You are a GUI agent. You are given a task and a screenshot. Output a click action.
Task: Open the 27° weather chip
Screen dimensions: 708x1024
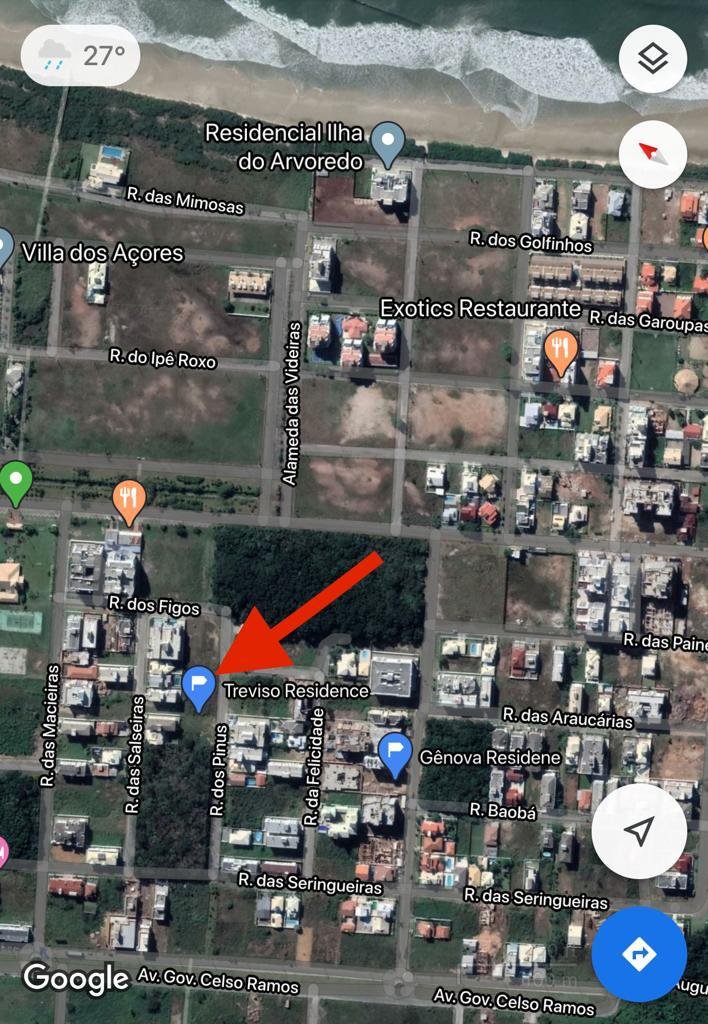click(81, 55)
